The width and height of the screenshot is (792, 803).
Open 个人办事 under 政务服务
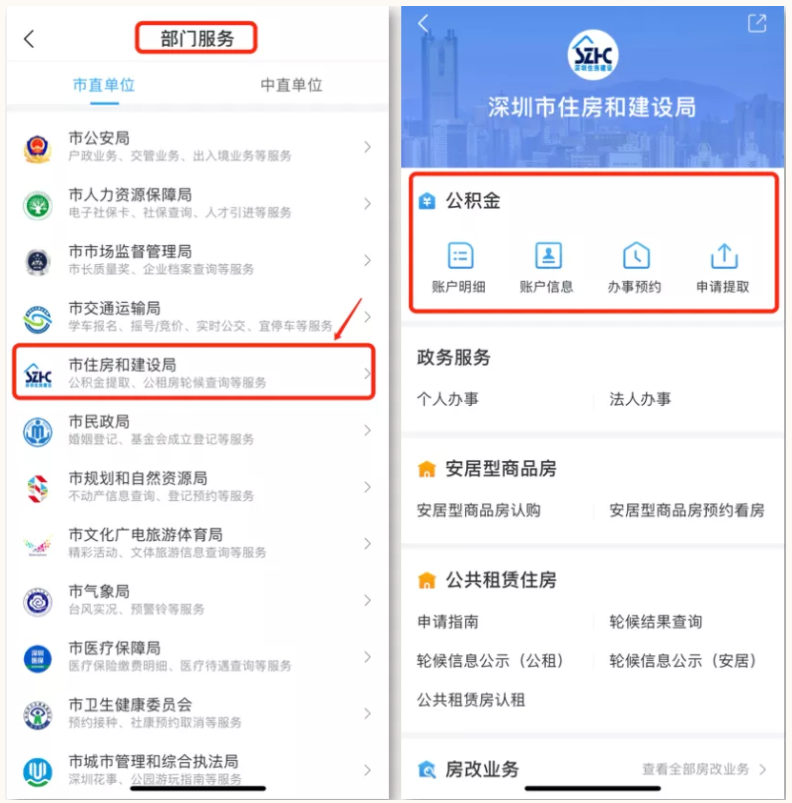tap(448, 399)
